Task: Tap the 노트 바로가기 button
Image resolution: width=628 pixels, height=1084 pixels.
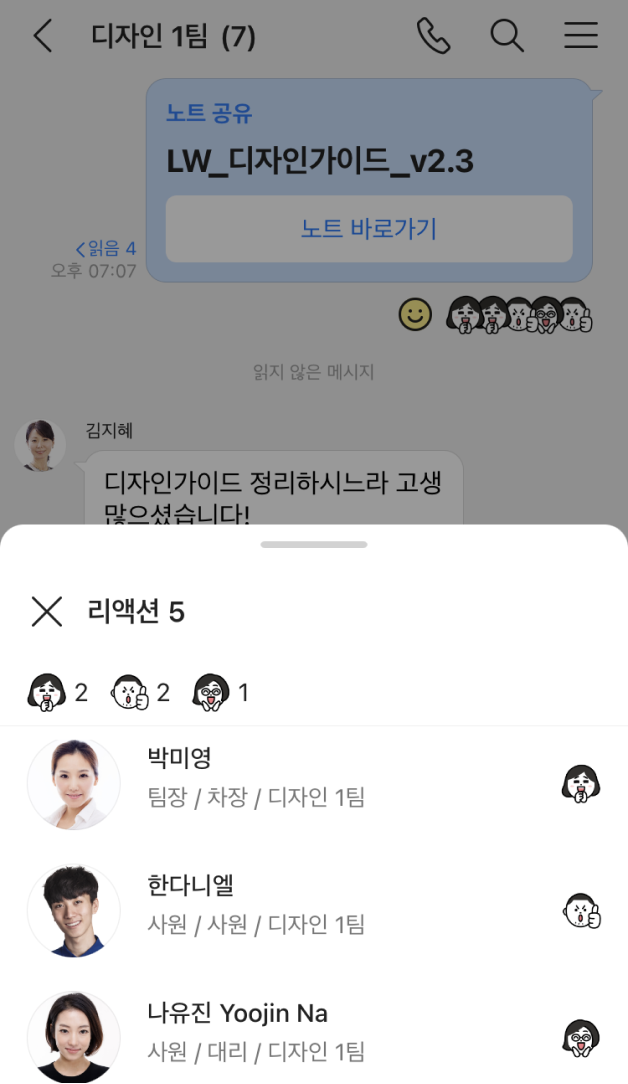Action: tap(369, 229)
